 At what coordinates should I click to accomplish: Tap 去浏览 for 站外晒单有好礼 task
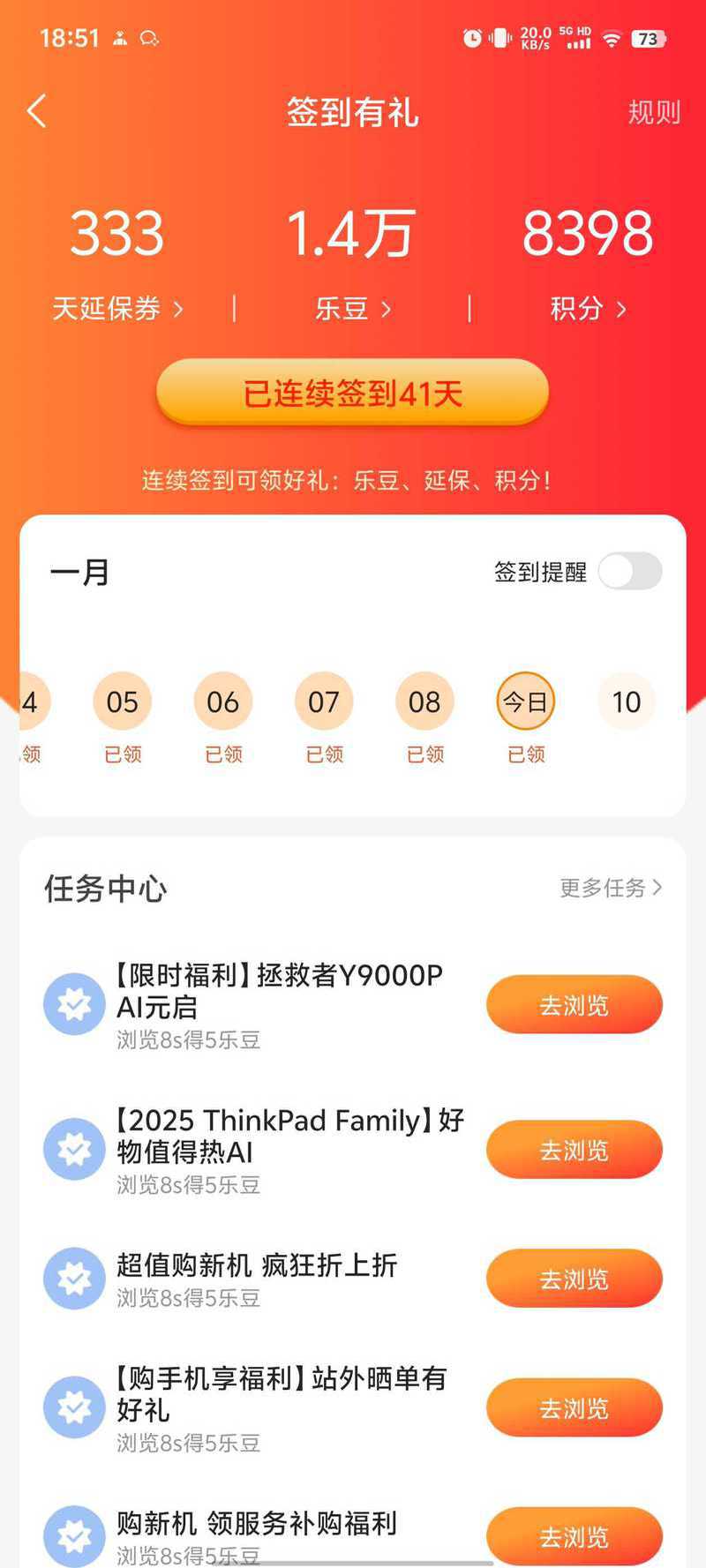click(574, 1408)
